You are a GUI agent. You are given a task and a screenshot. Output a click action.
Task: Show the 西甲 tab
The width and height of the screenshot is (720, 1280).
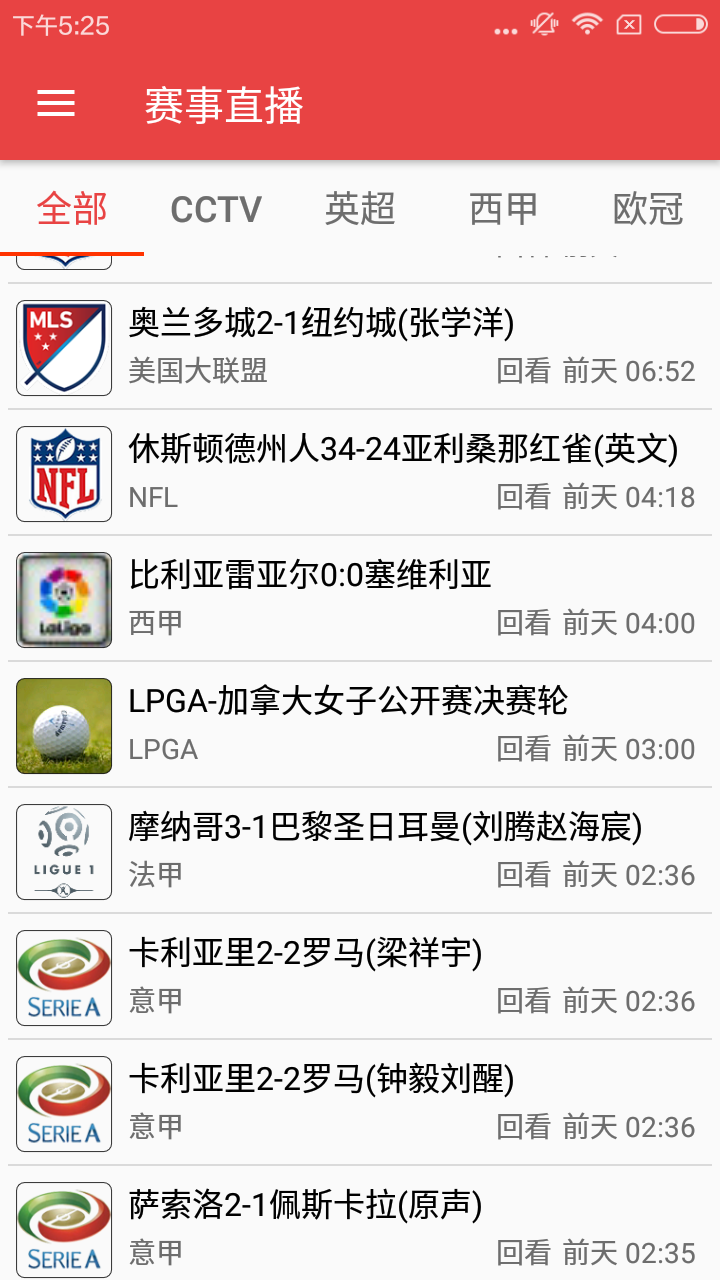(x=504, y=209)
